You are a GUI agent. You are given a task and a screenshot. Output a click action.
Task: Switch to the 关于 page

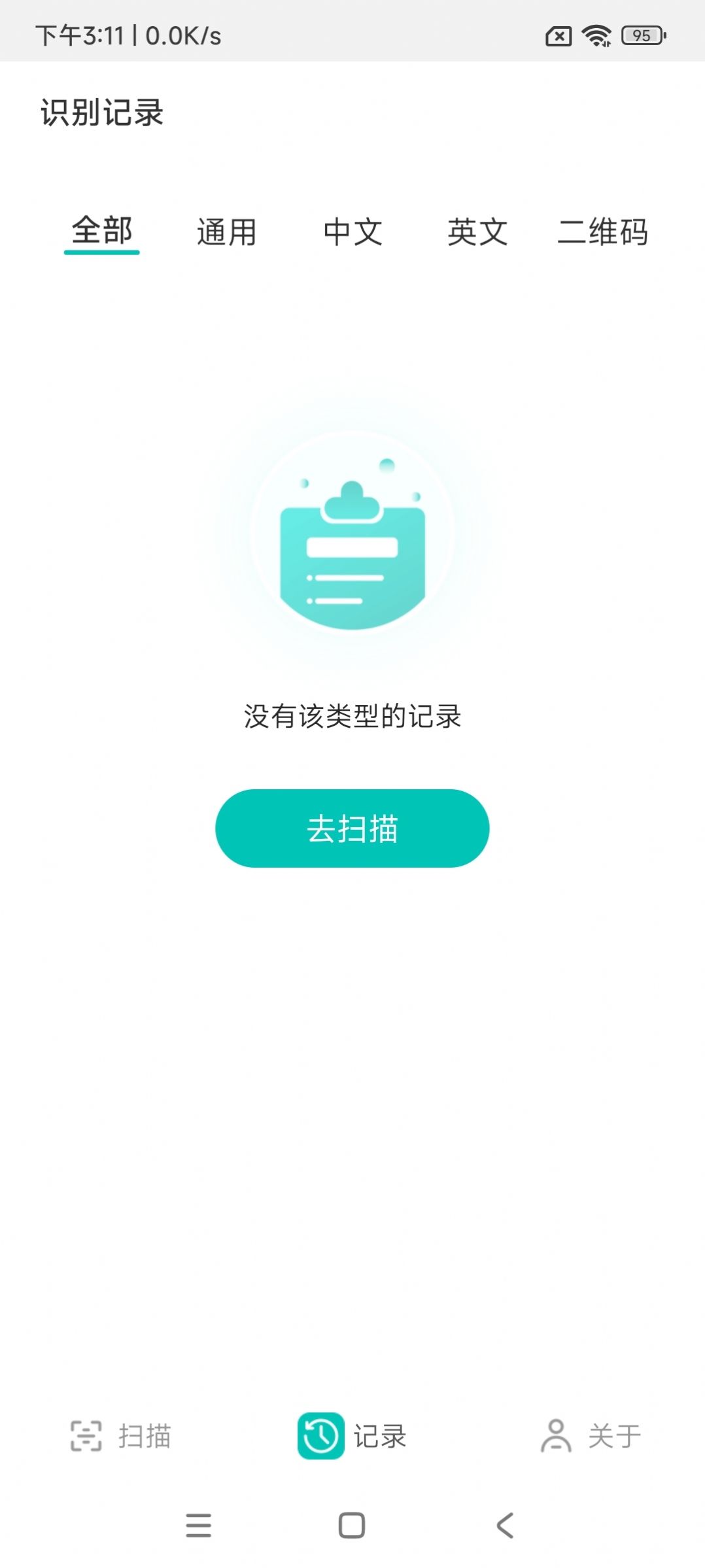[590, 1437]
